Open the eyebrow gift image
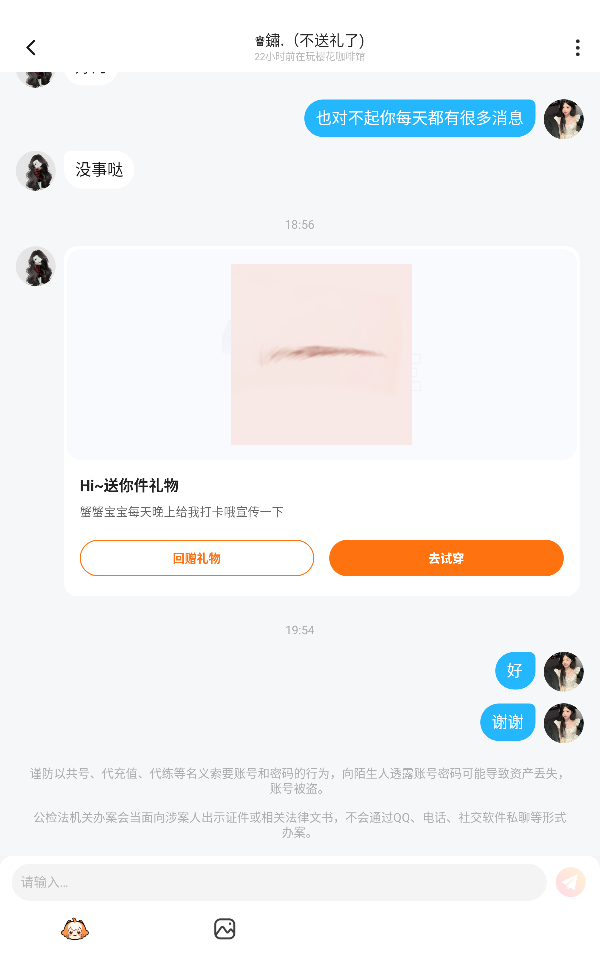Viewport: 600px width, 960px height. [x=321, y=354]
